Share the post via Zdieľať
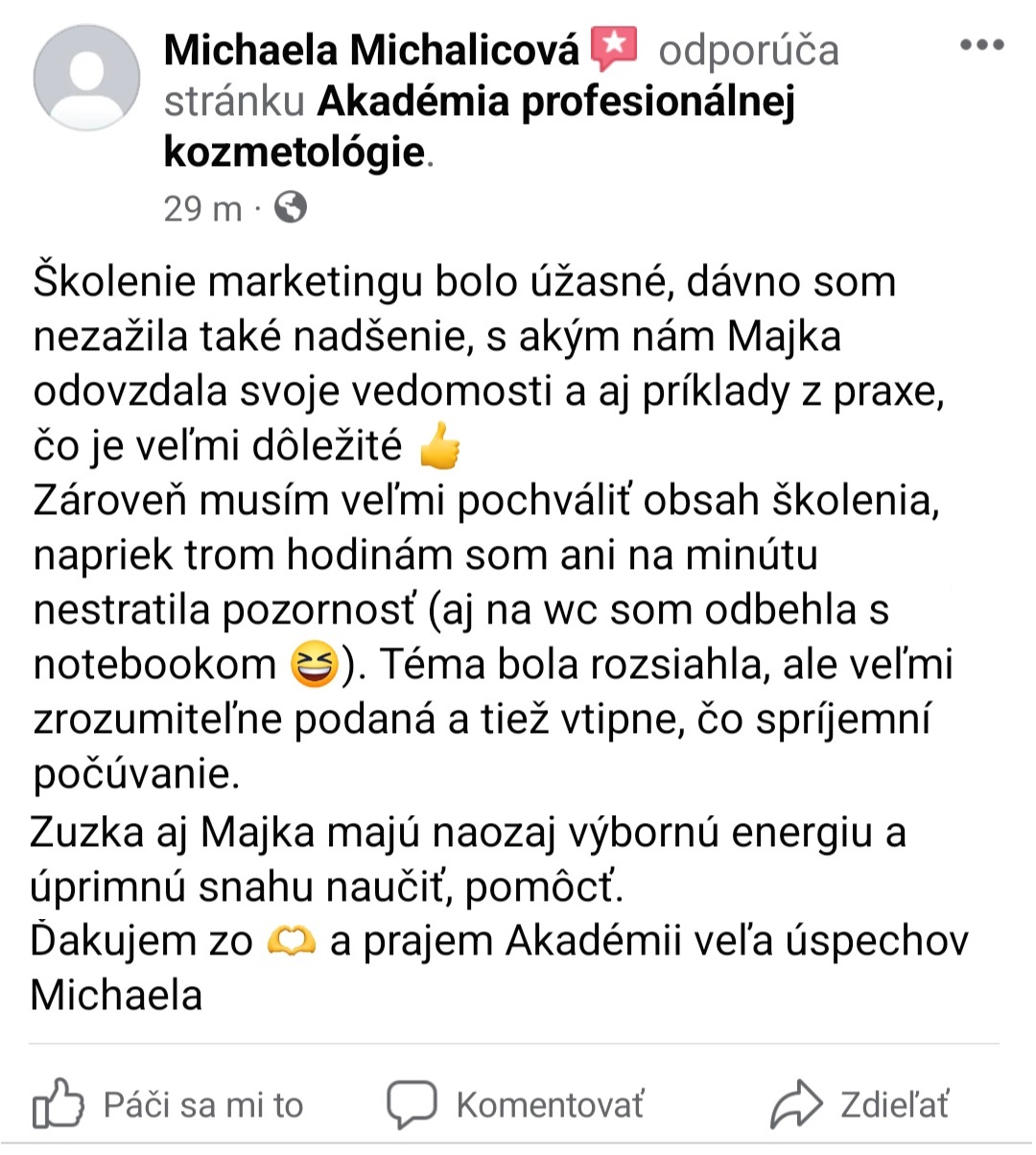Screen dimensions: 1036x1155 click(x=860, y=1104)
